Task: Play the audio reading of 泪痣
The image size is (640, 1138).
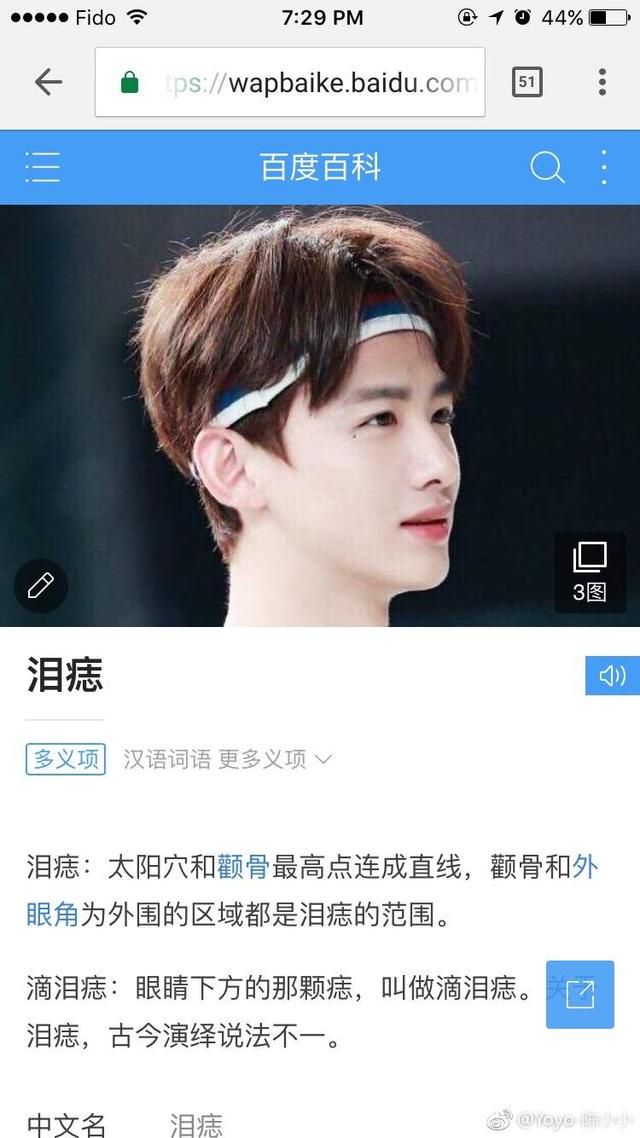Action: pos(612,676)
